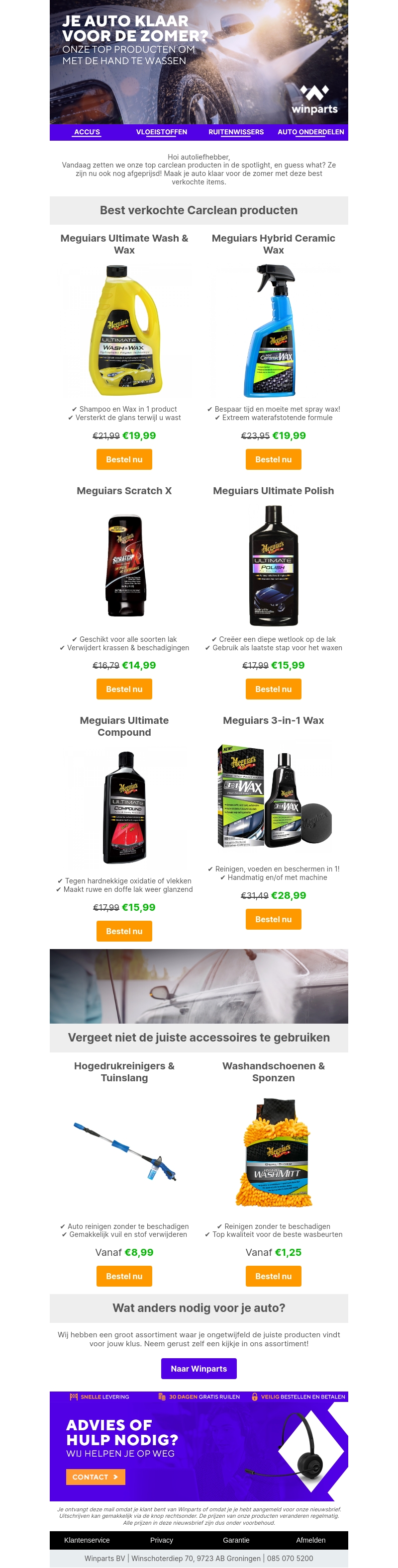Open Klantenservice in the footer

click(x=87, y=1540)
